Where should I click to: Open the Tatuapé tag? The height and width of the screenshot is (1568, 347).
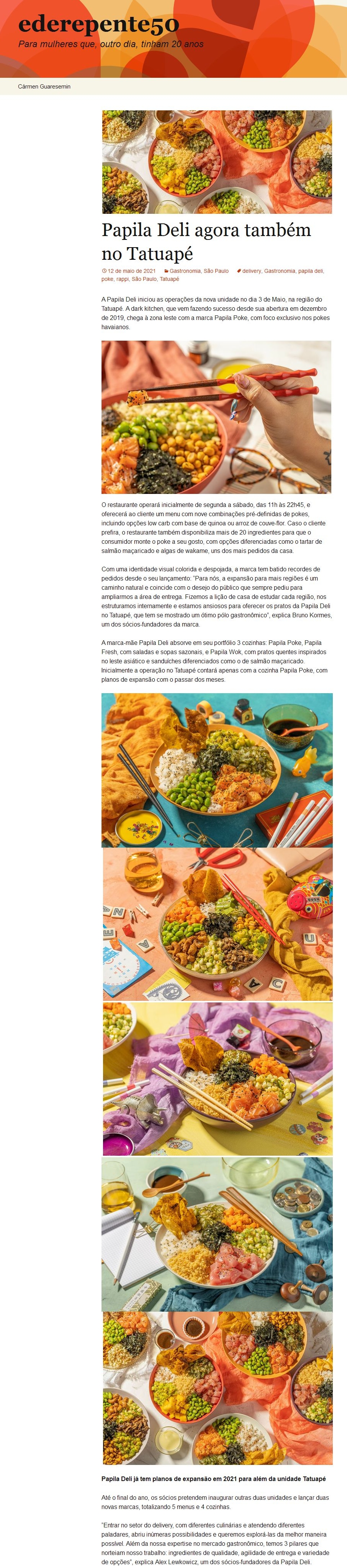point(169,279)
